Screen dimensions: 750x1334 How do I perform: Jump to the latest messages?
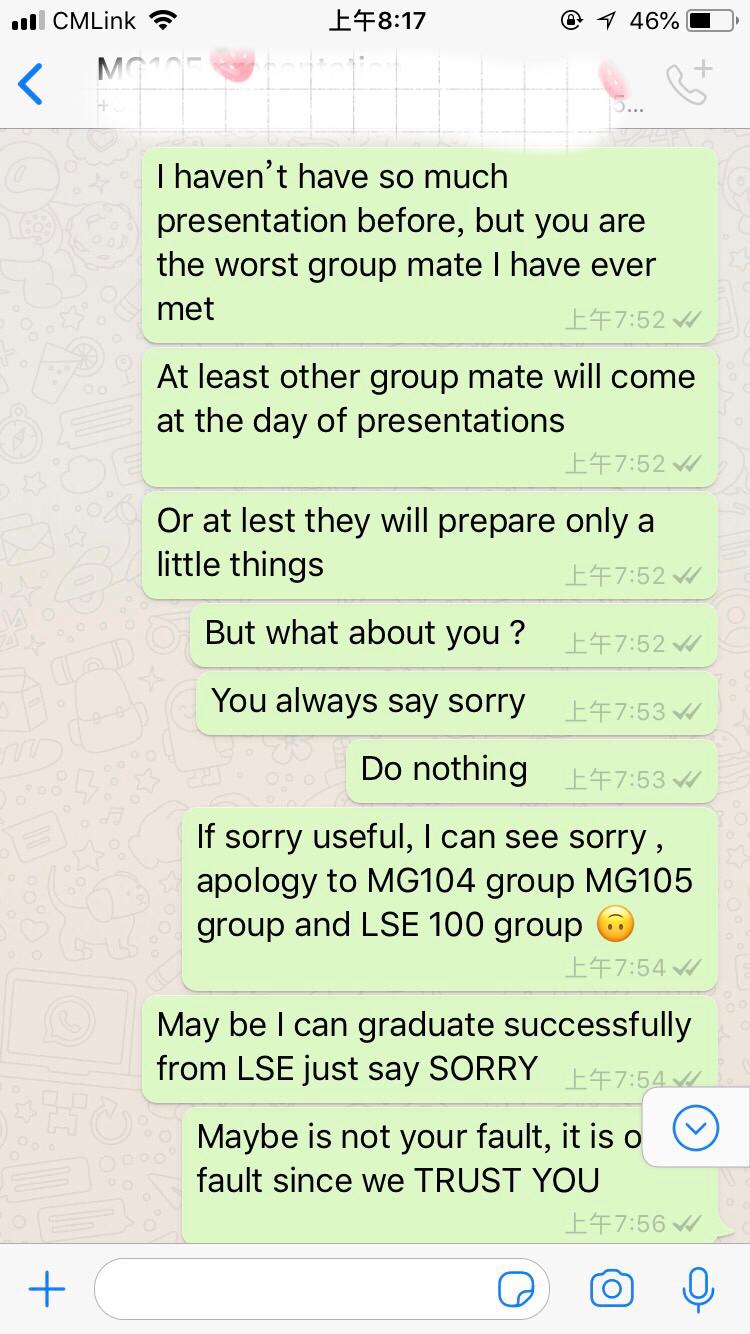(696, 1128)
